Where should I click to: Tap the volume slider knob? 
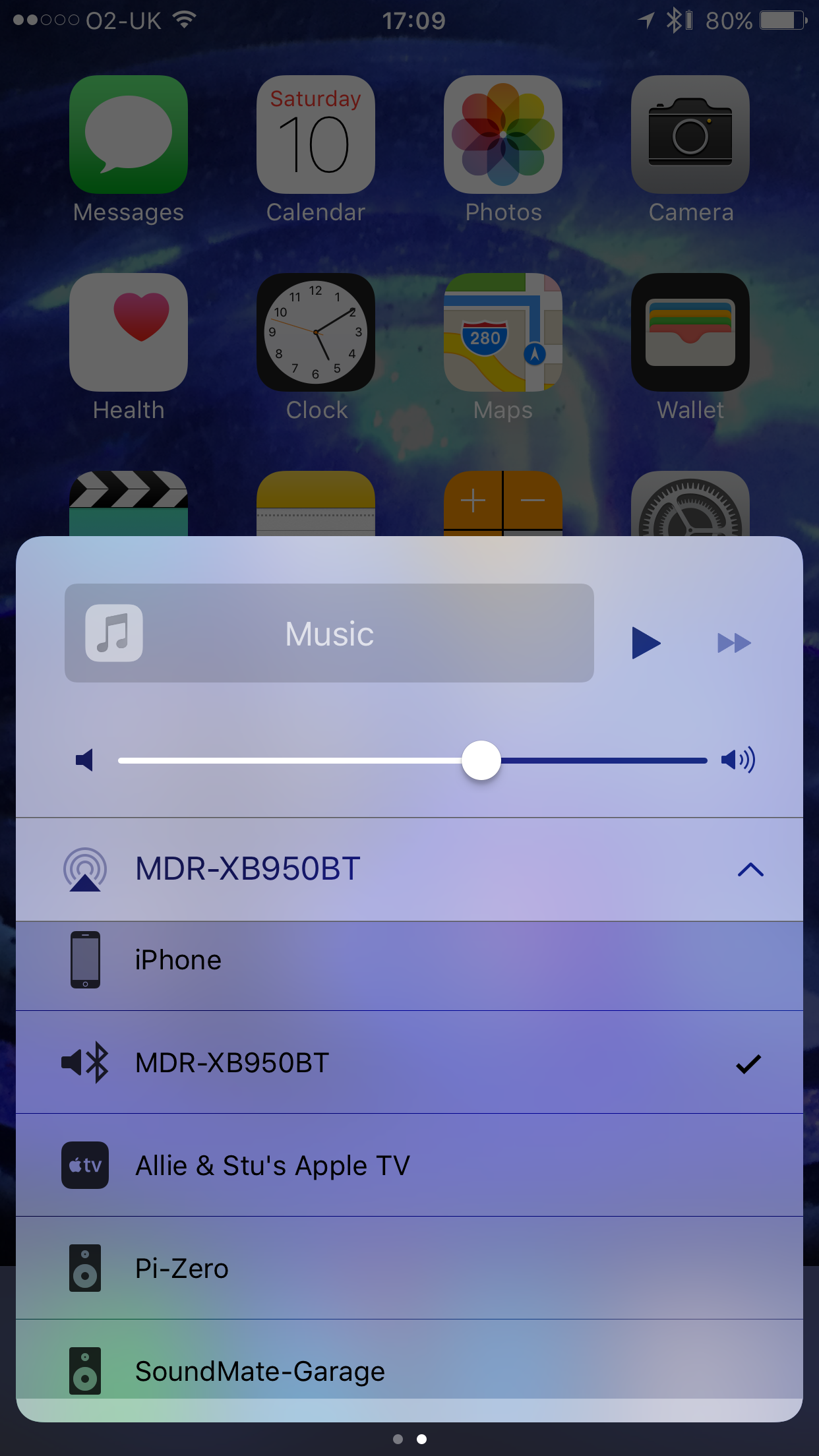[481, 760]
